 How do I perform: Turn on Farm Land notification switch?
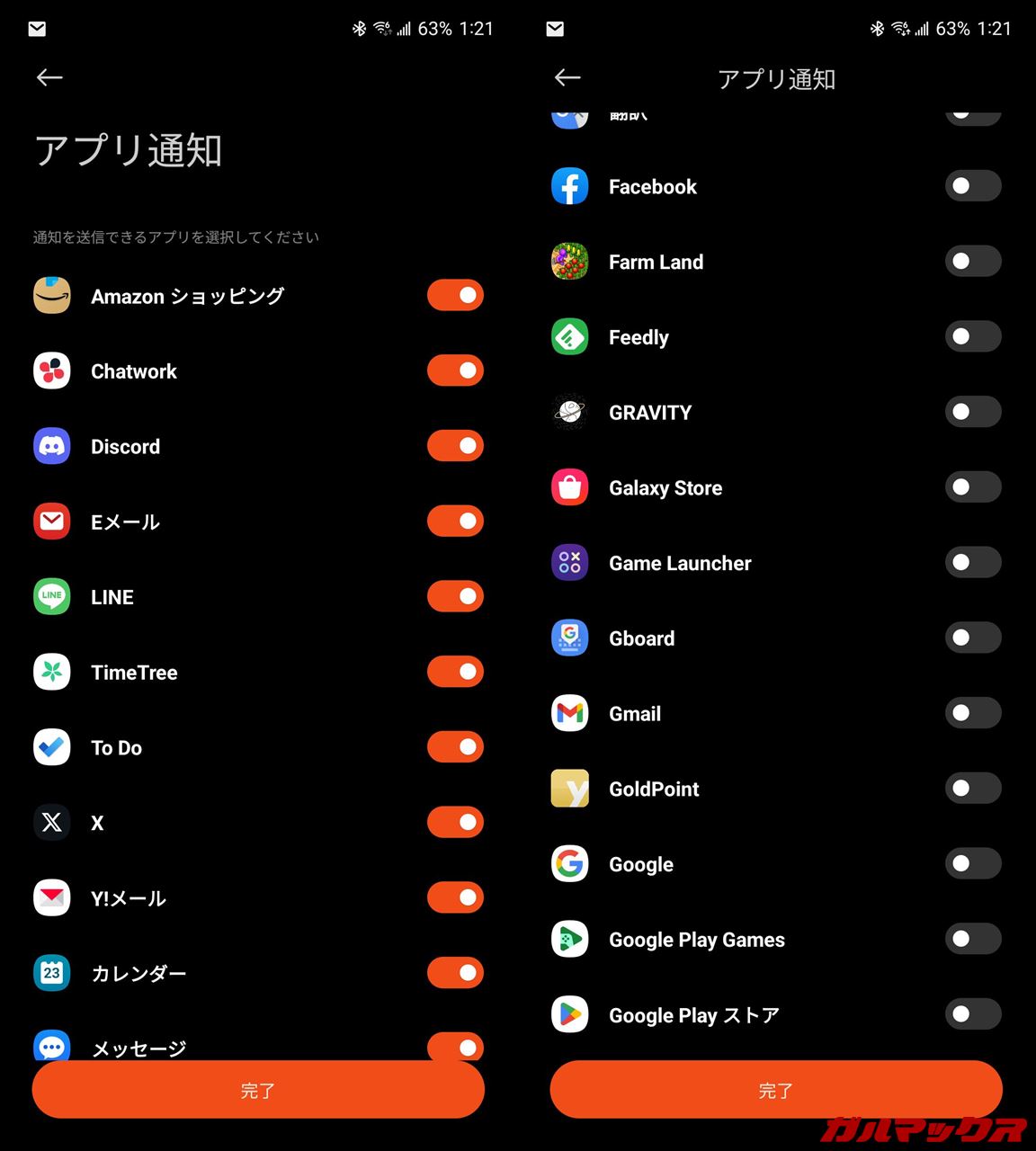click(x=973, y=262)
